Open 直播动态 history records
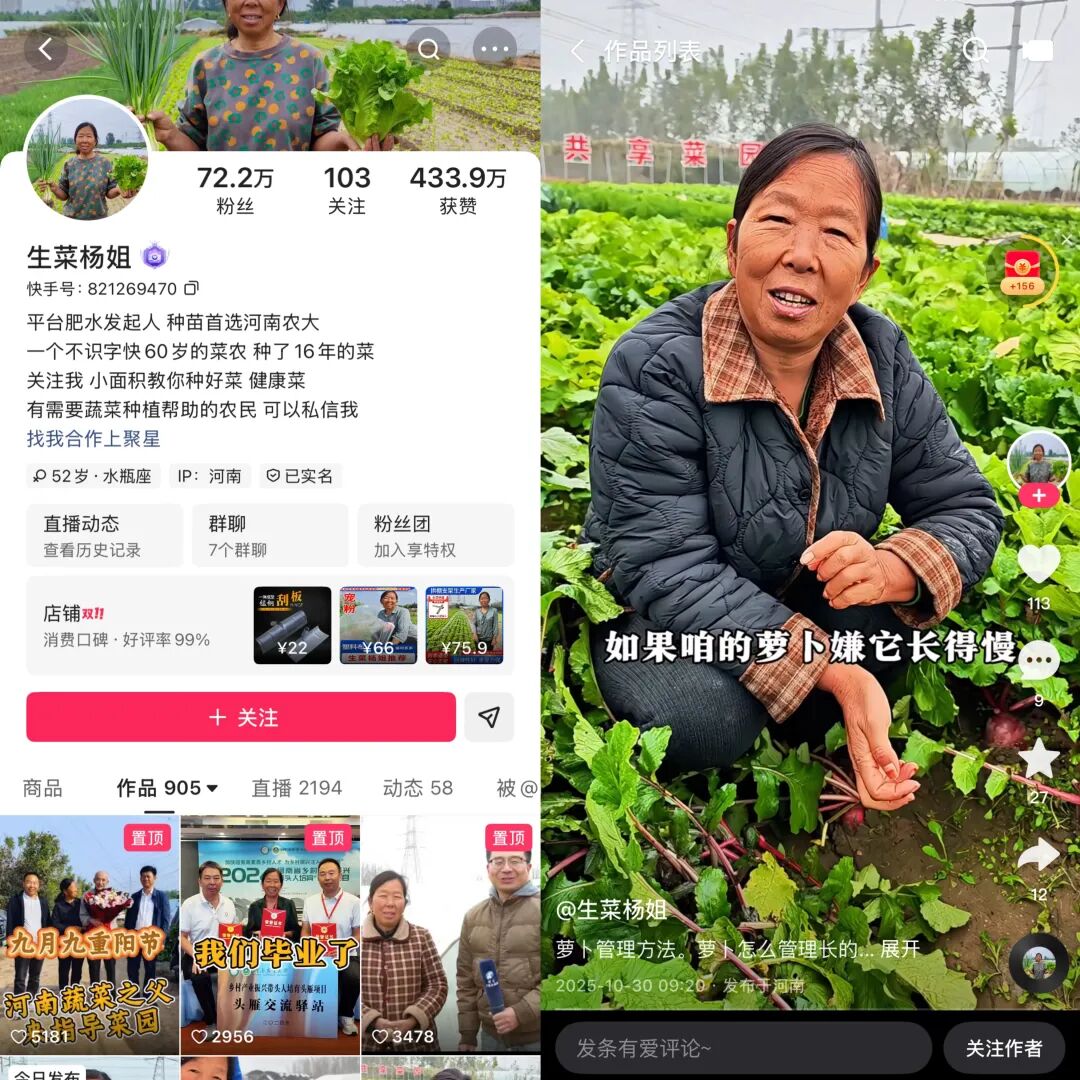This screenshot has width=1080, height=1080. click(x=104, y=536)
